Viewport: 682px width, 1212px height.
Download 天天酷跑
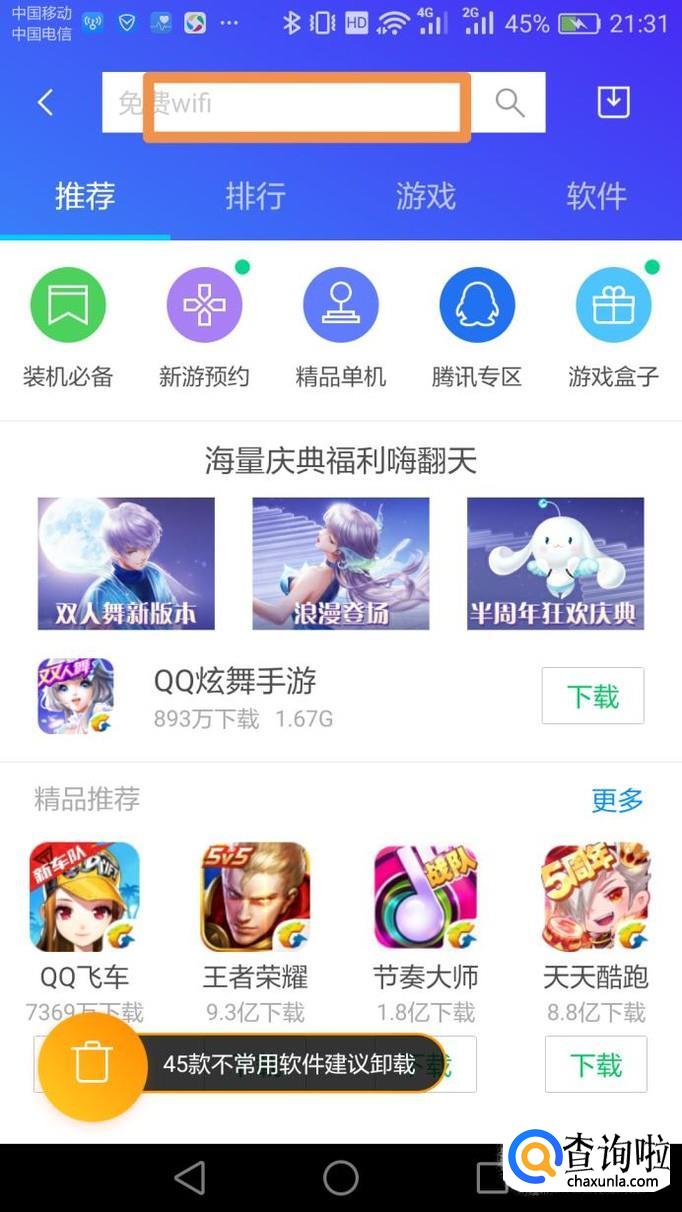pyautogui.click(x=596, y=1064)
